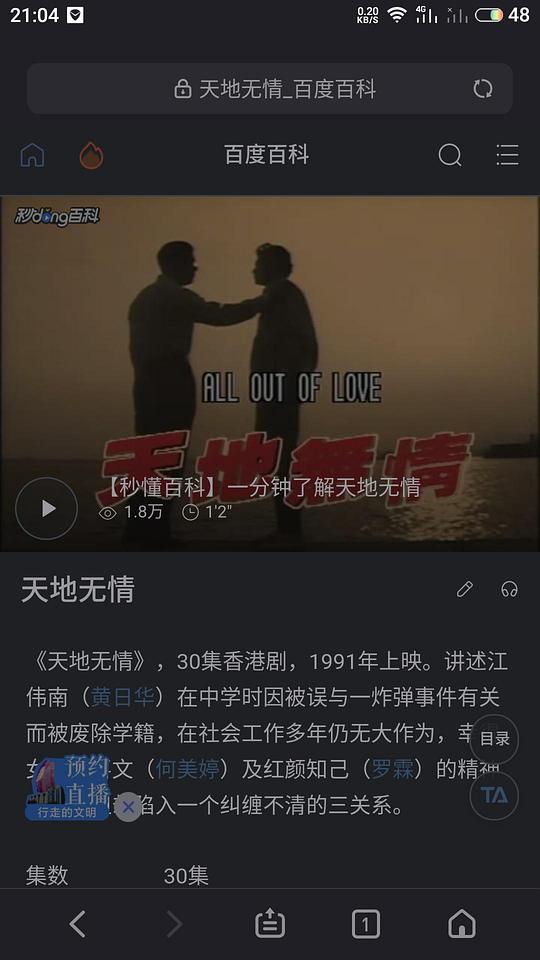Go back with the browser back arrow
The image size is (540, 960).
(78, 924)
